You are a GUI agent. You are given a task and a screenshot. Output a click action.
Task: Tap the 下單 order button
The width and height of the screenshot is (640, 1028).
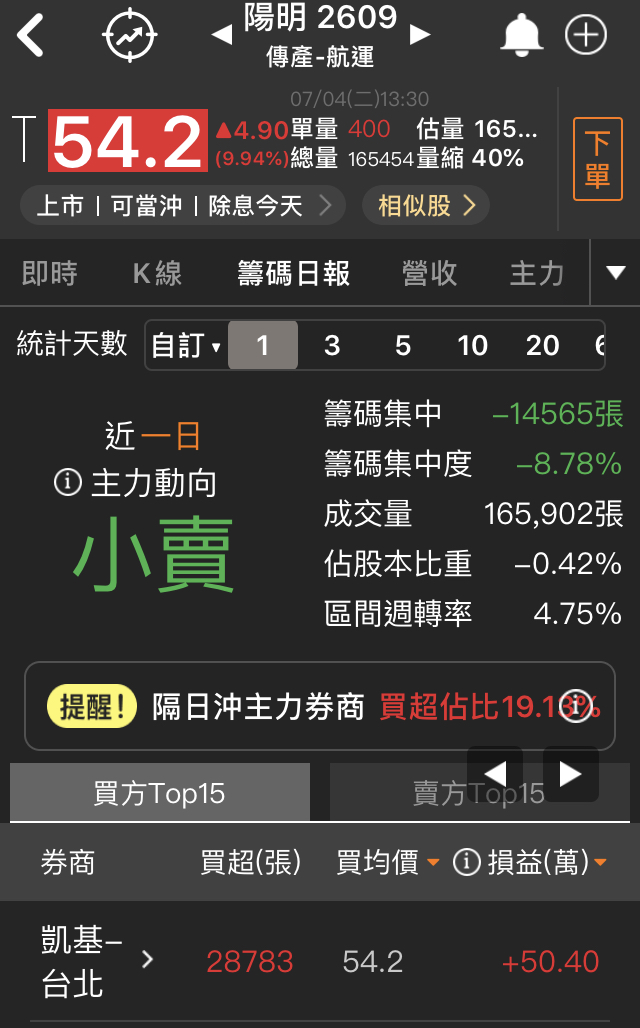597,160
